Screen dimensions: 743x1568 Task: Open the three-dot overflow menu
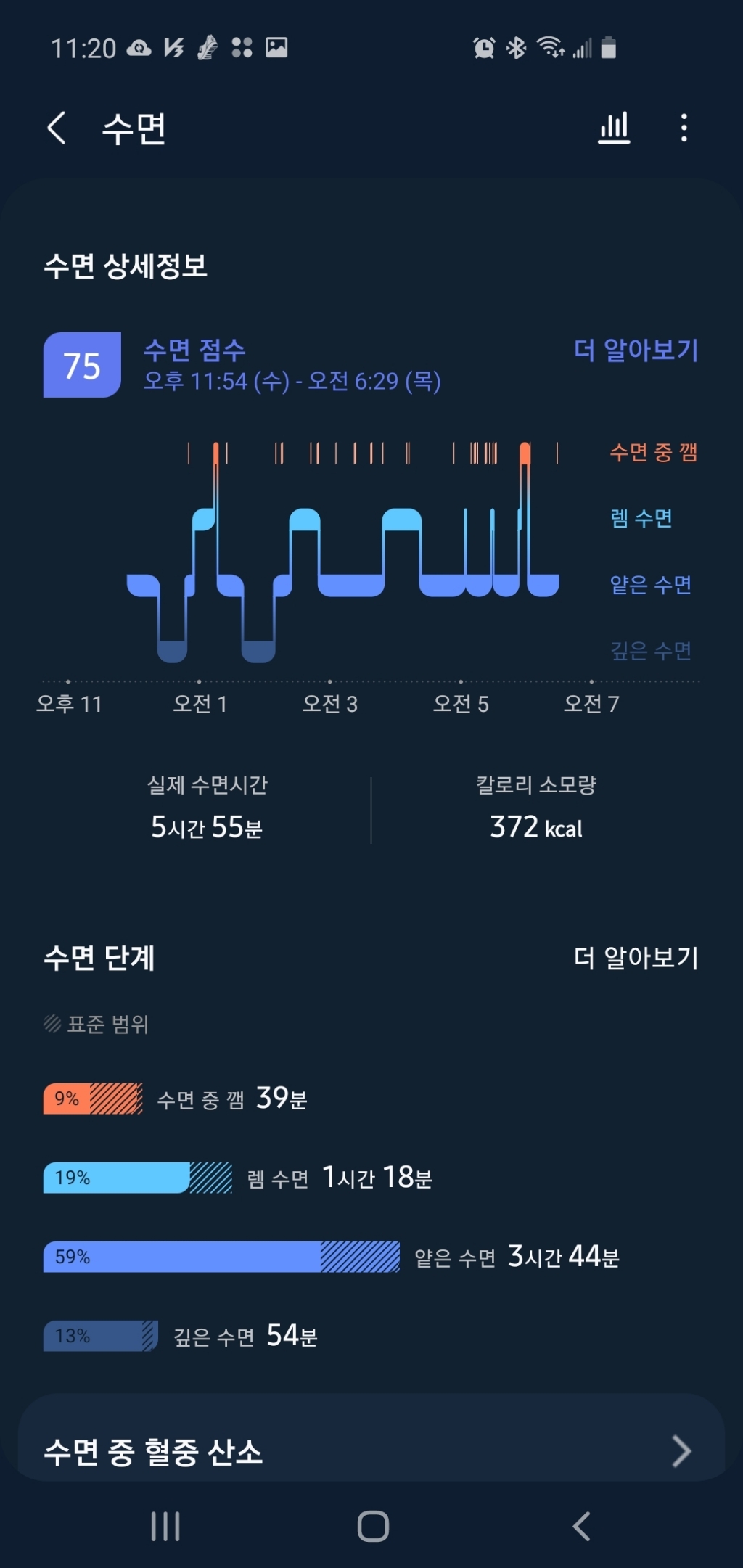(x=684, y=128)
